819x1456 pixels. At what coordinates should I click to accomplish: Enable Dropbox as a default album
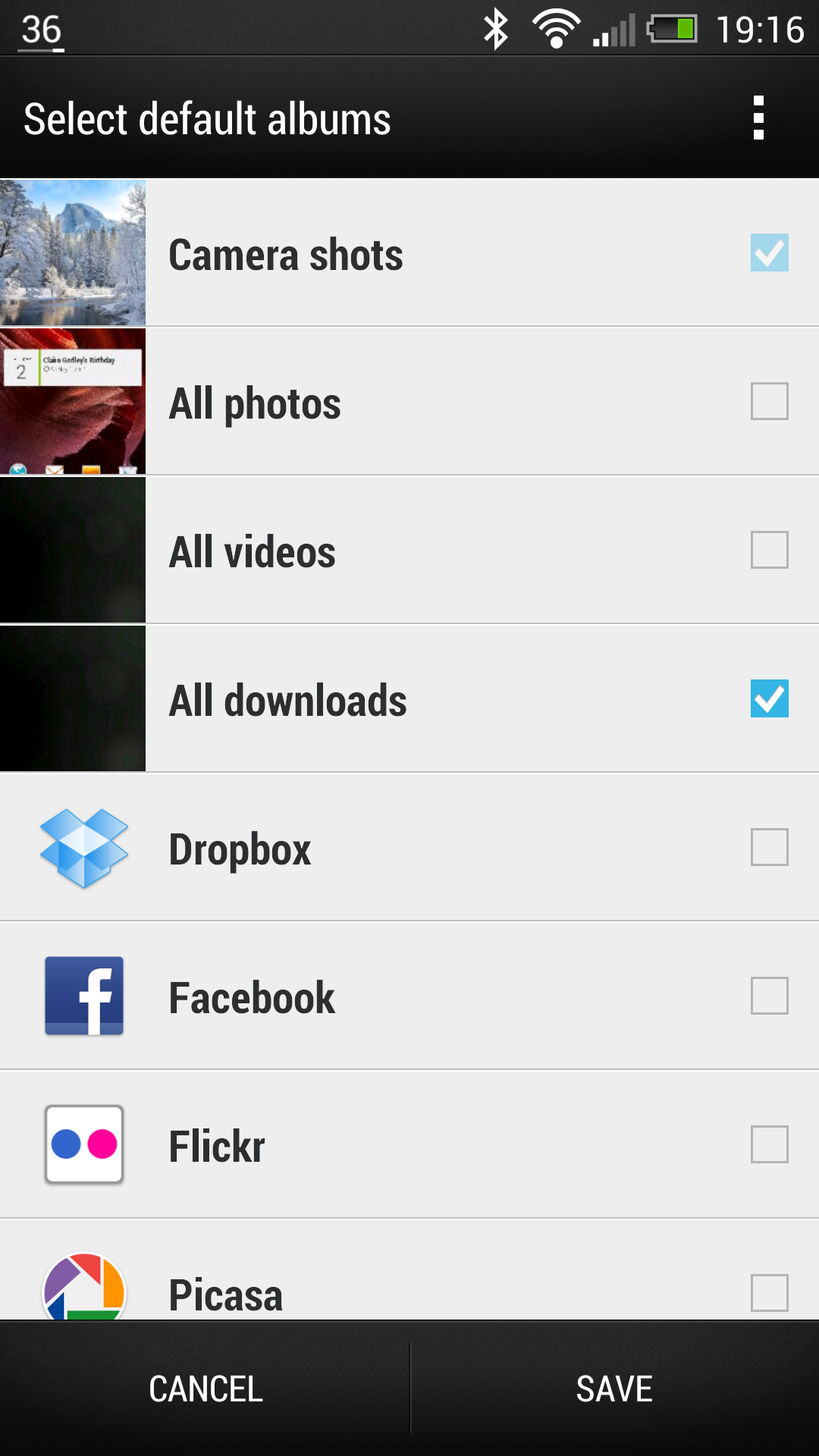coord(769,847)
